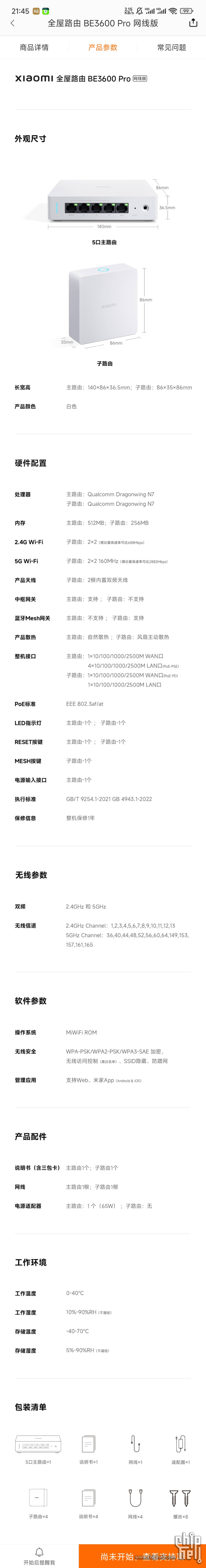206x1568 pixels.
Task: Switch to the 商品详情 tab
Action: [x=34, y=47]
